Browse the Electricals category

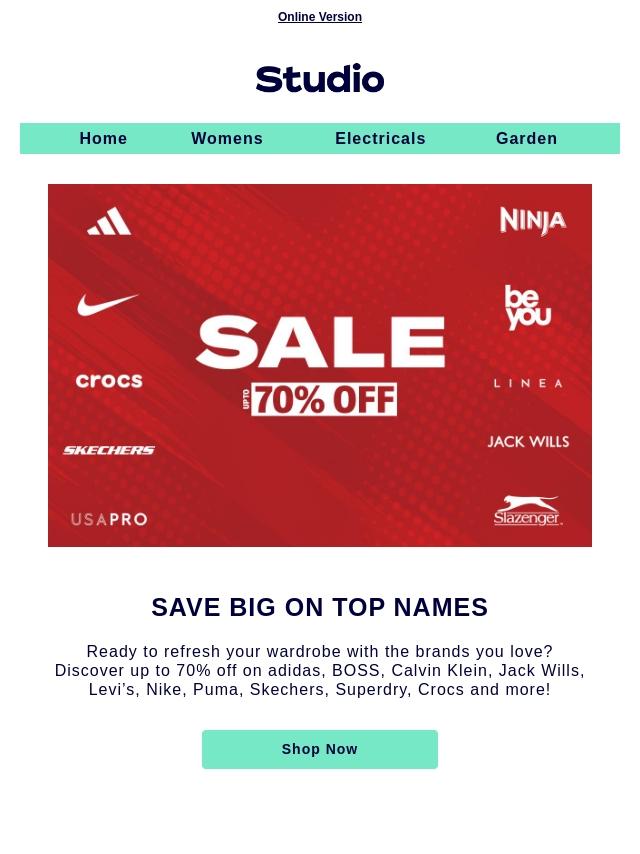pos(380,139)
